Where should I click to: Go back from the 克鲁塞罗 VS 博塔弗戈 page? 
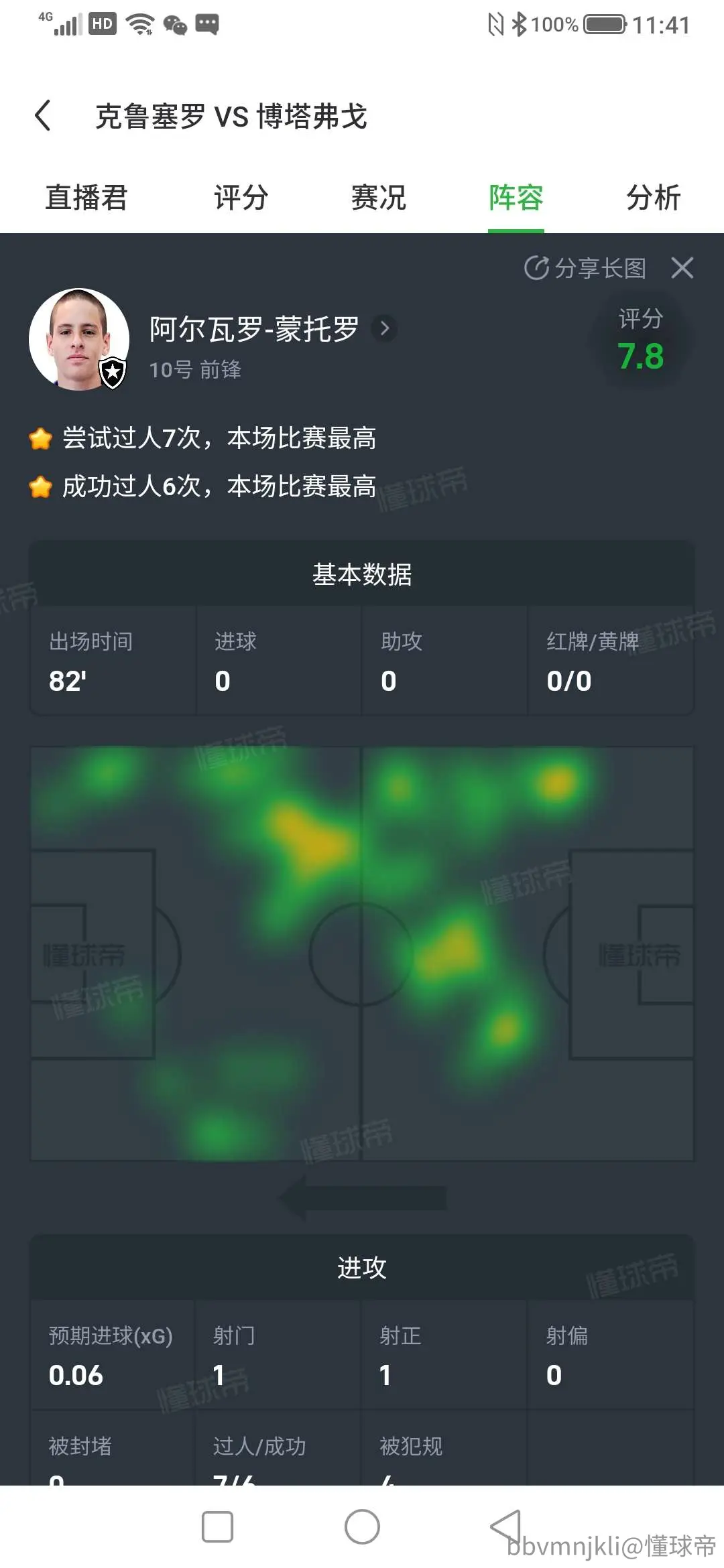[x=43, y=115]
